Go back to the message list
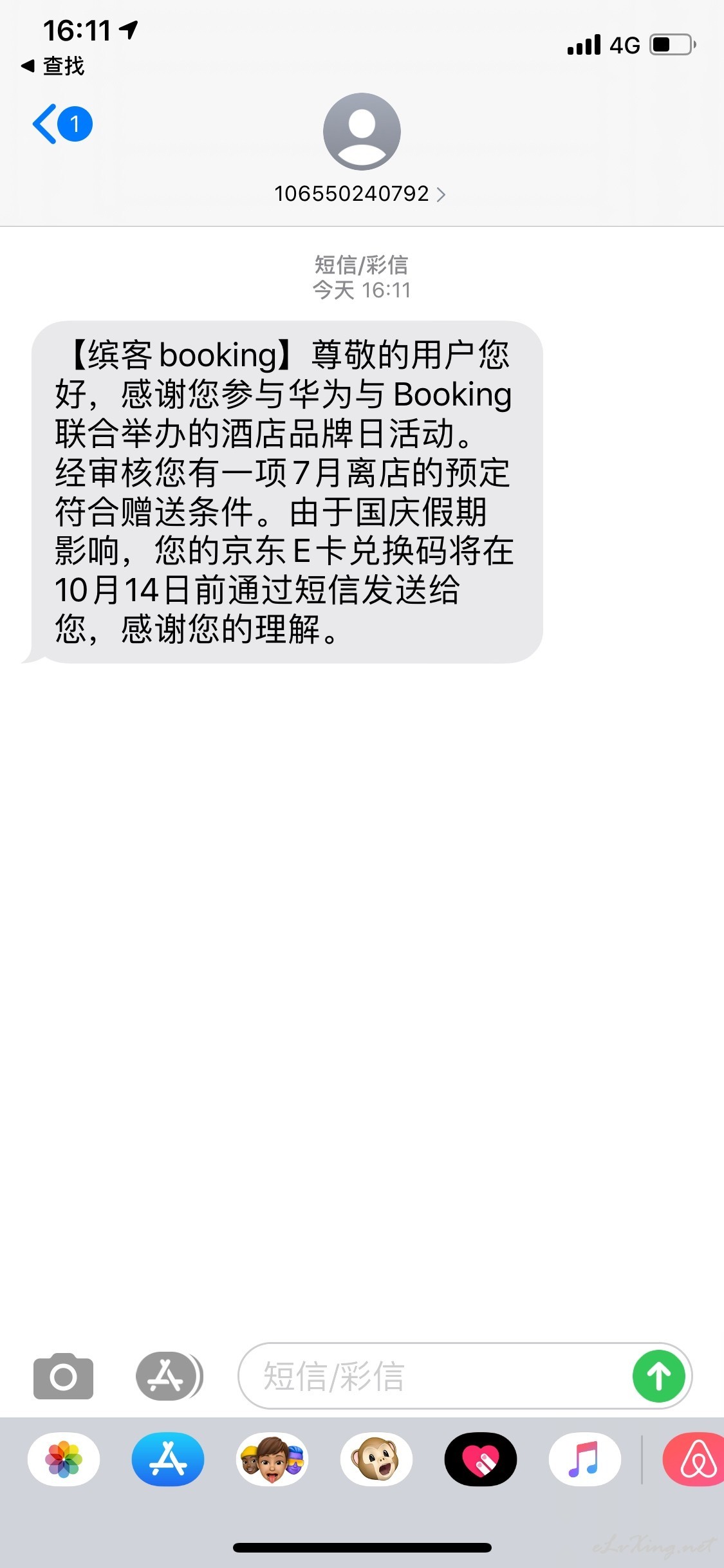This screenshot has height=1568, width=724. tap(62, 124)
